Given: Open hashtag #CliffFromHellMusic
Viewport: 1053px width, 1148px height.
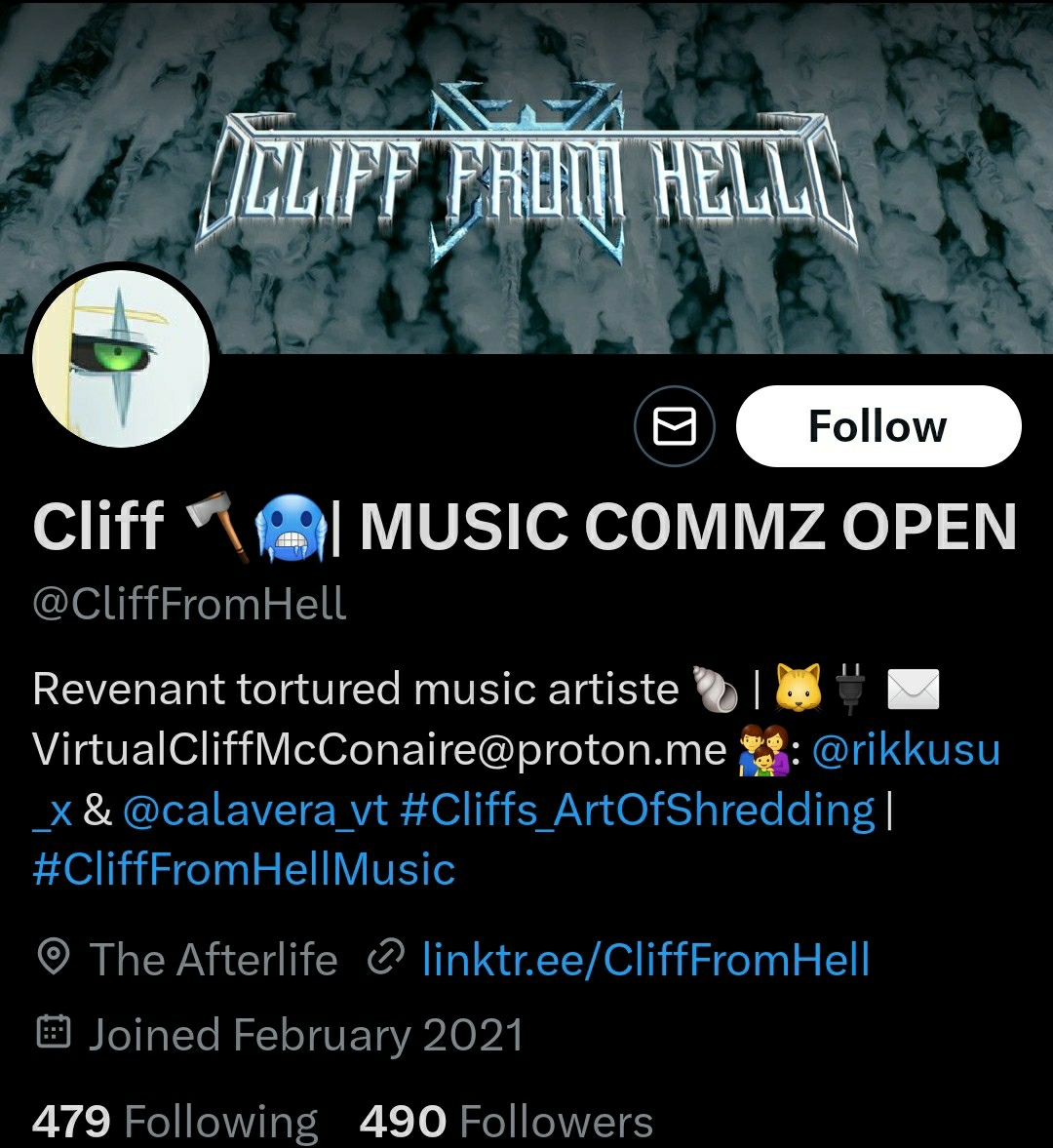Looking at the screenshot, I should pos(244,869).
